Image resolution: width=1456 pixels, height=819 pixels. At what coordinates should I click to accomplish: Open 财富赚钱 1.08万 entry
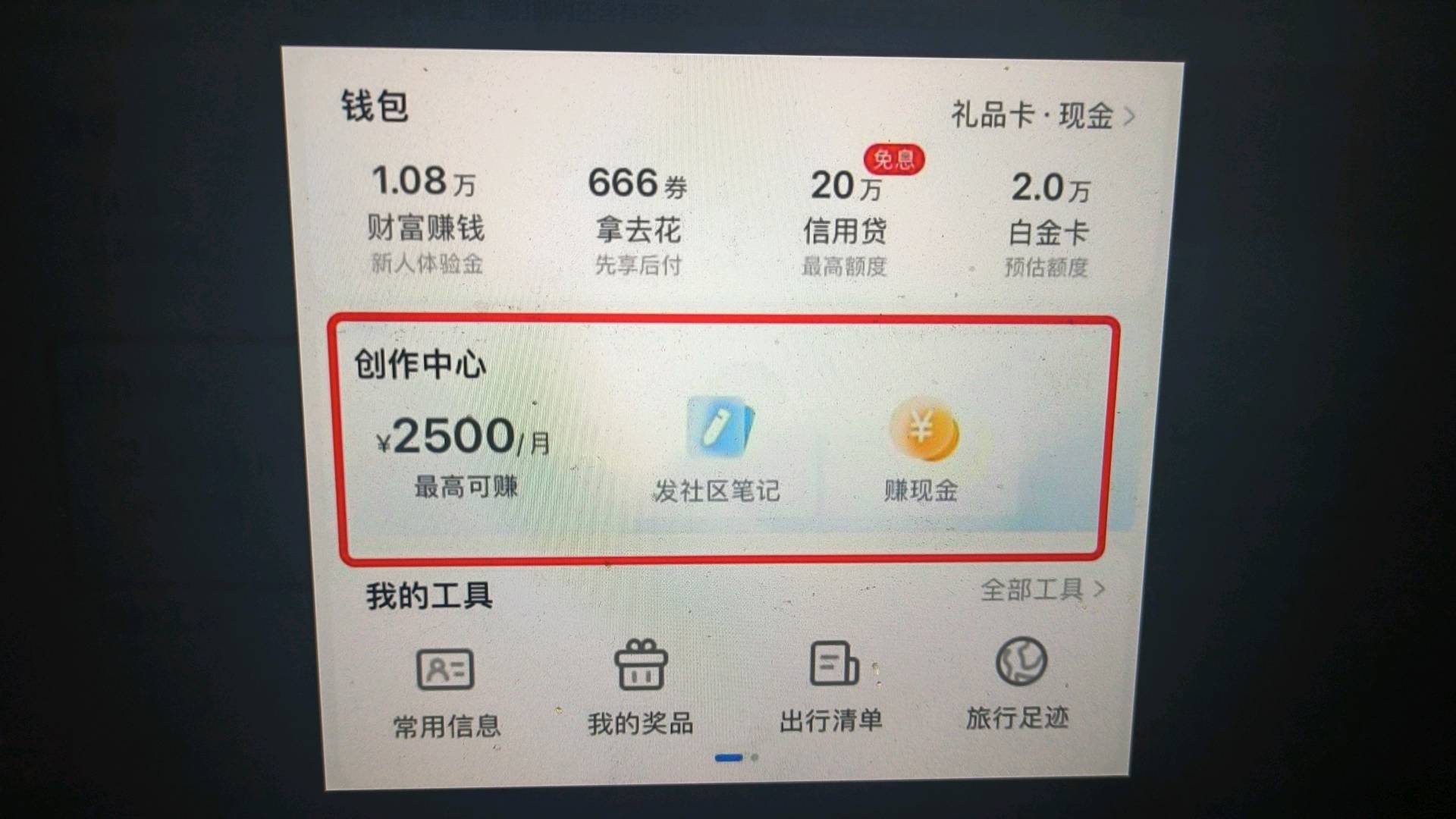coord(425,221)
